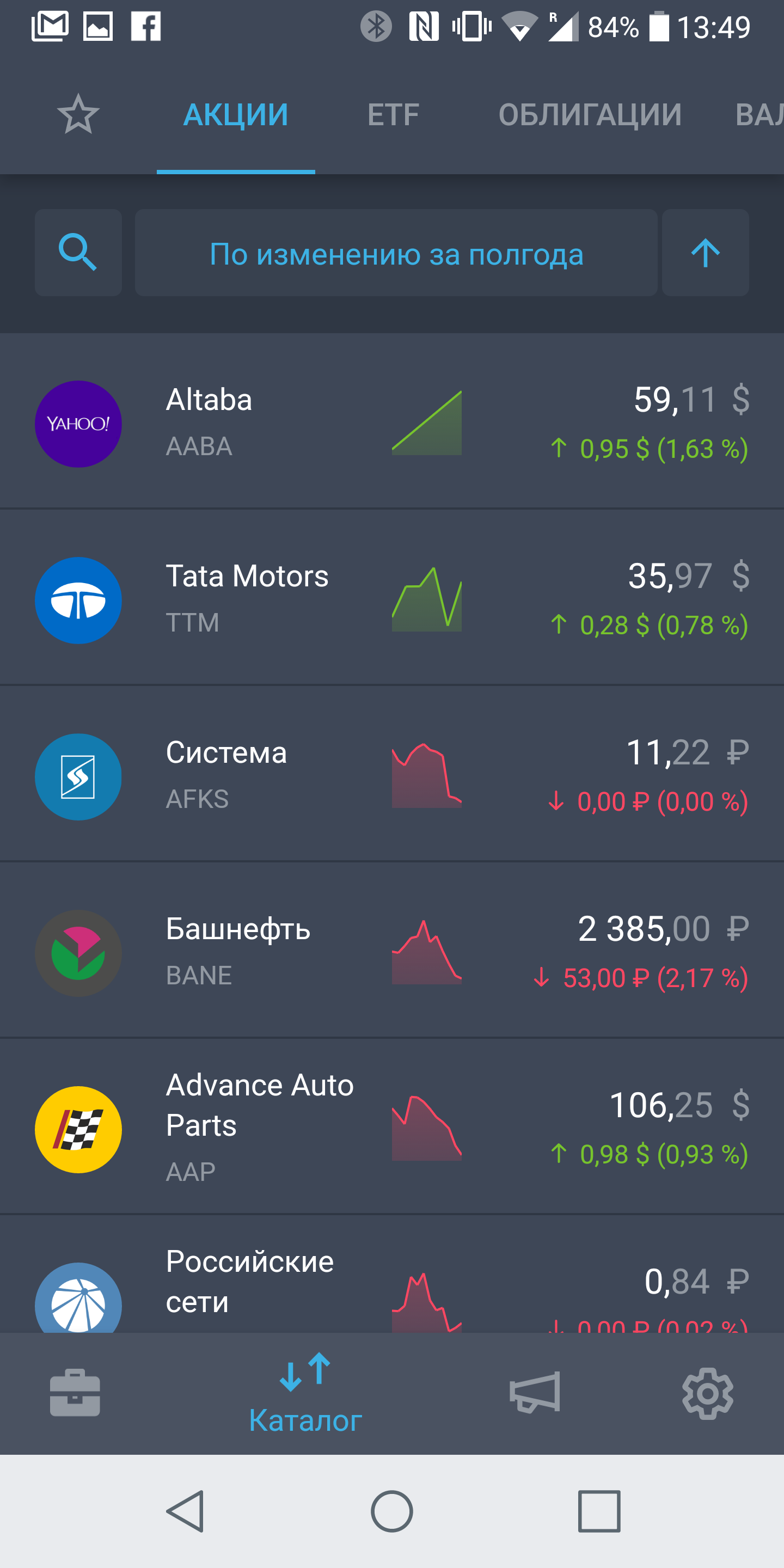The image size is (784, 1568).
Task: Open settings gear tab
Action: pos(707,1393)
